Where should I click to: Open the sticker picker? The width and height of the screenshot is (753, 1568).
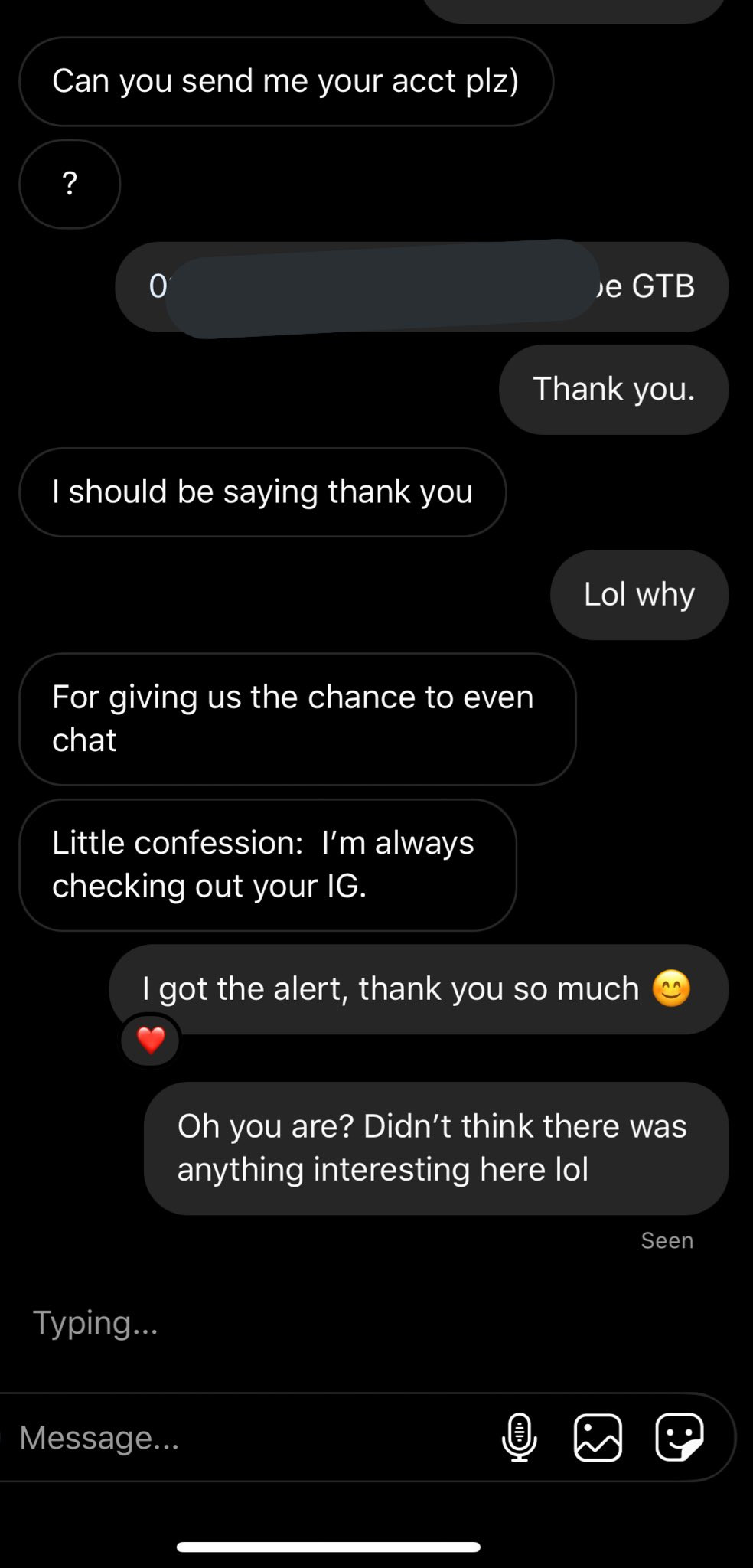(x=679, y=1437)
